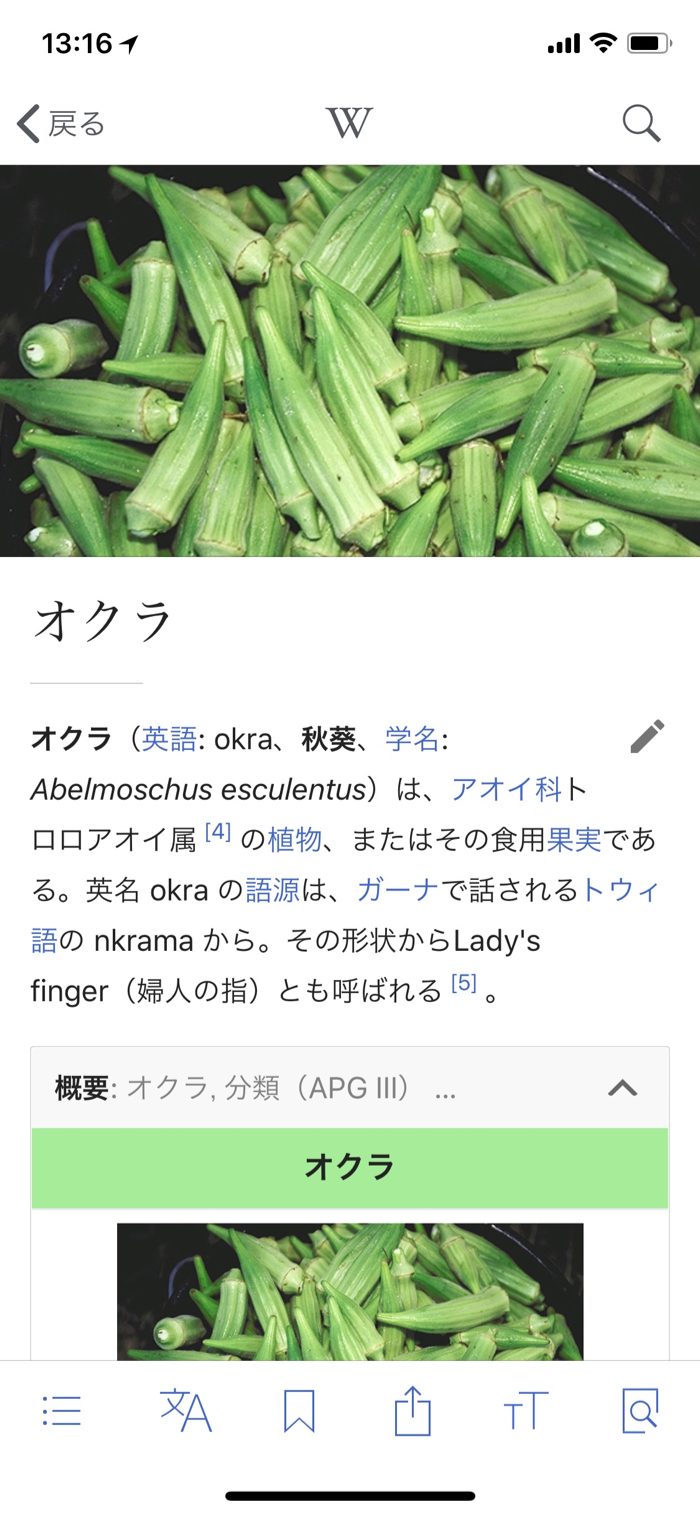
Task: View footnote reference 4
Action: (217, 833)
